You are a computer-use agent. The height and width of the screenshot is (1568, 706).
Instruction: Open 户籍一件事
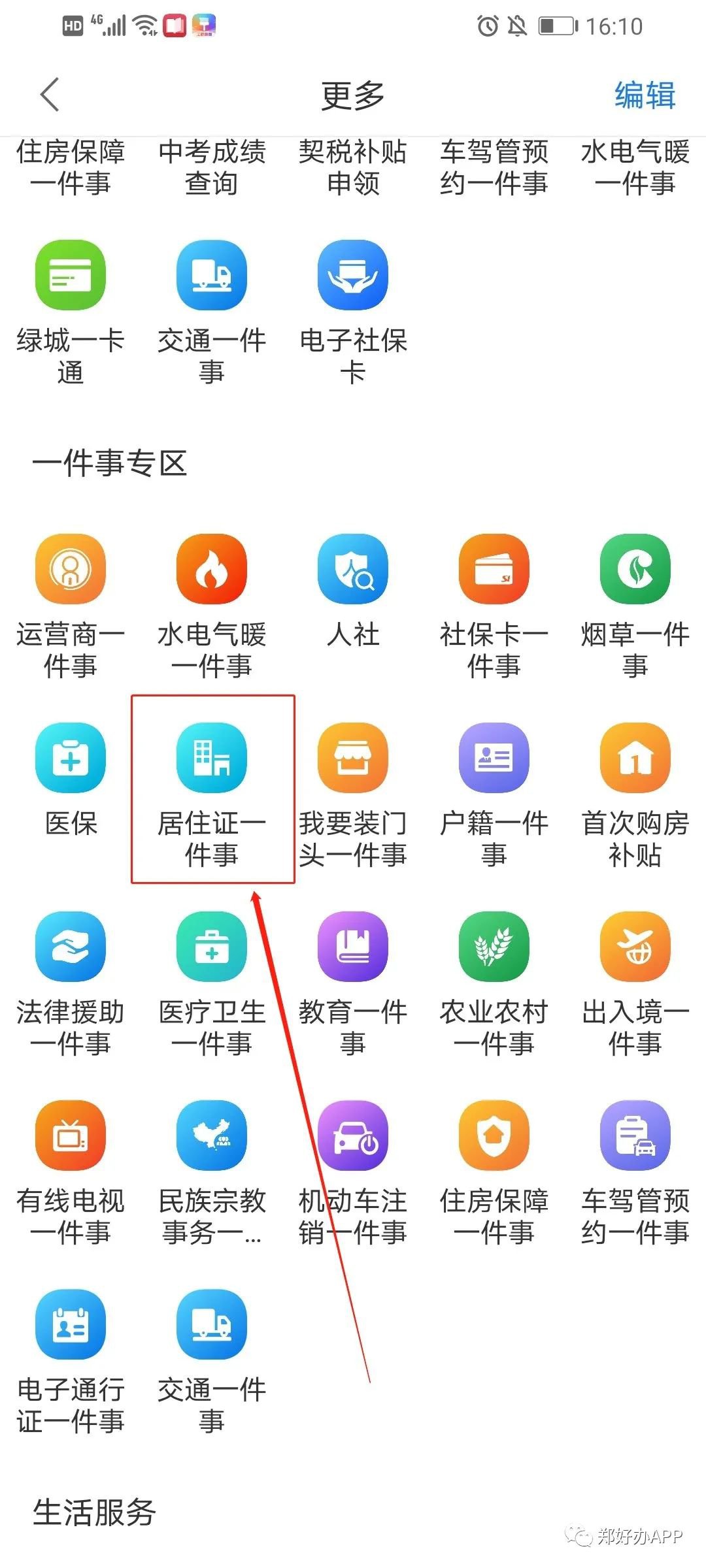[494, 758]
